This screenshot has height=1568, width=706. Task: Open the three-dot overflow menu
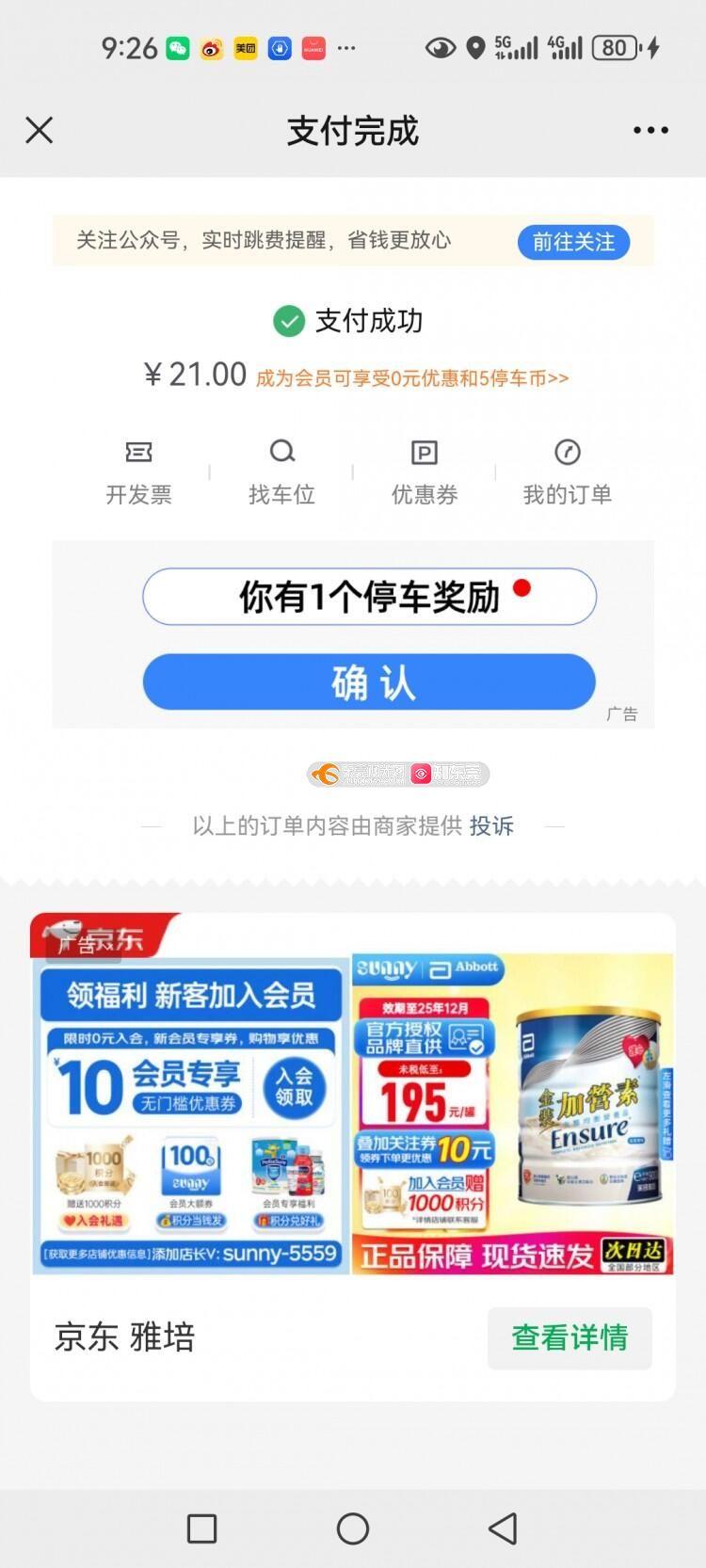pyautogui.click(x=650, y=130)
